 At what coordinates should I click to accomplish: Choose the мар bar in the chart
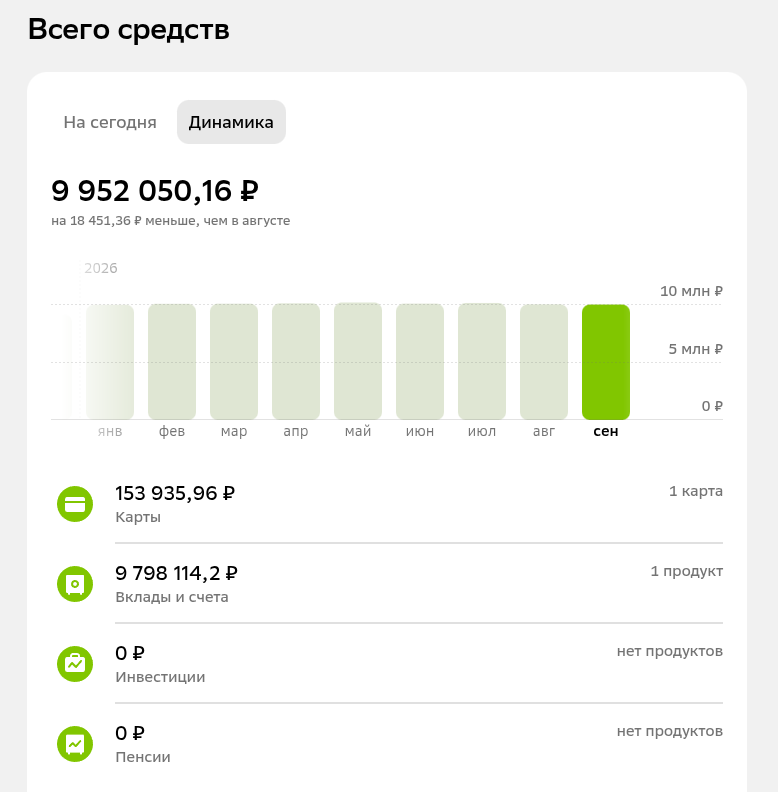pos(234,362)
